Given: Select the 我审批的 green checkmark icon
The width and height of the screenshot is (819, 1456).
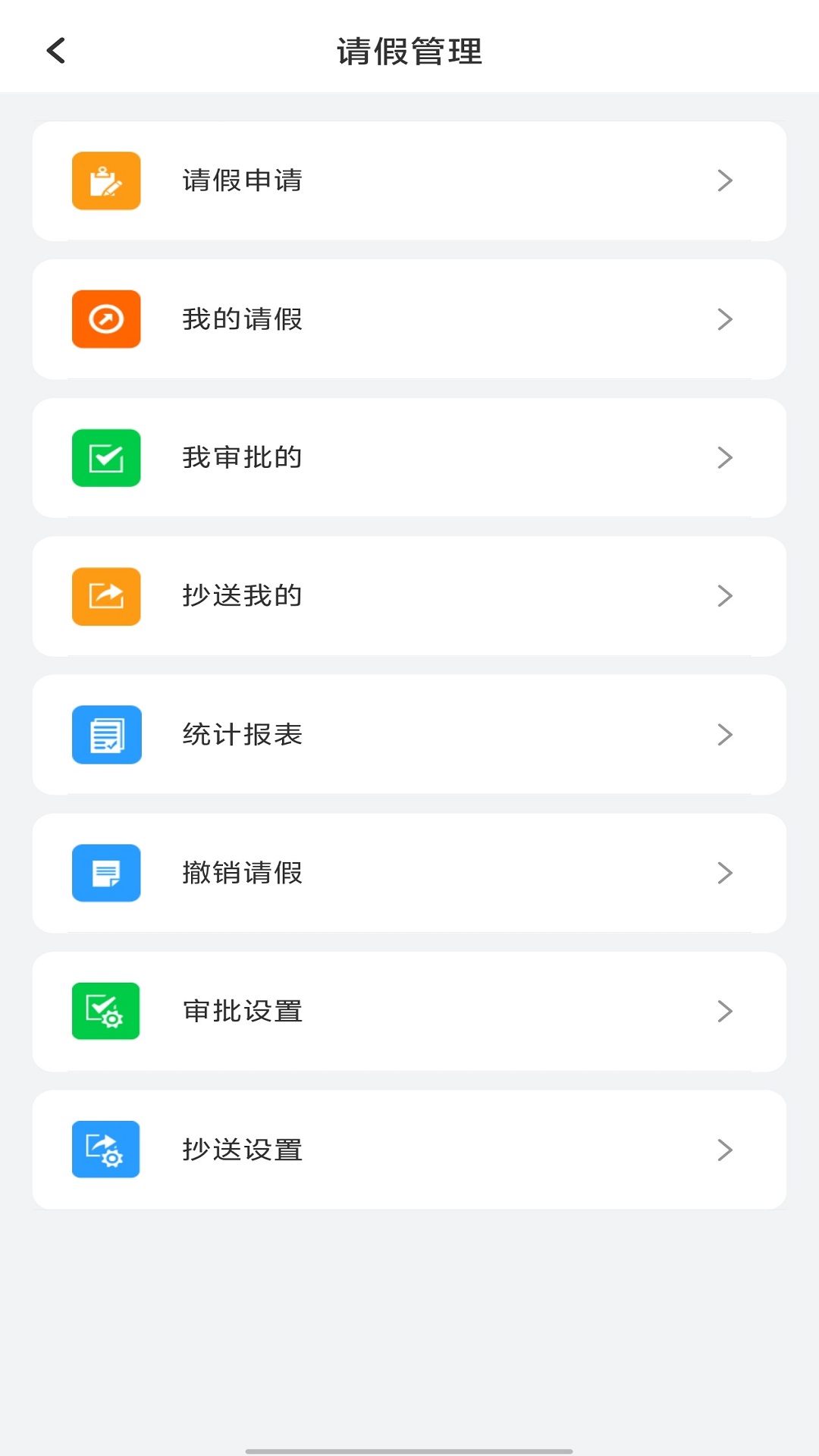Looking at the screenshot, I should coord(105,457).
